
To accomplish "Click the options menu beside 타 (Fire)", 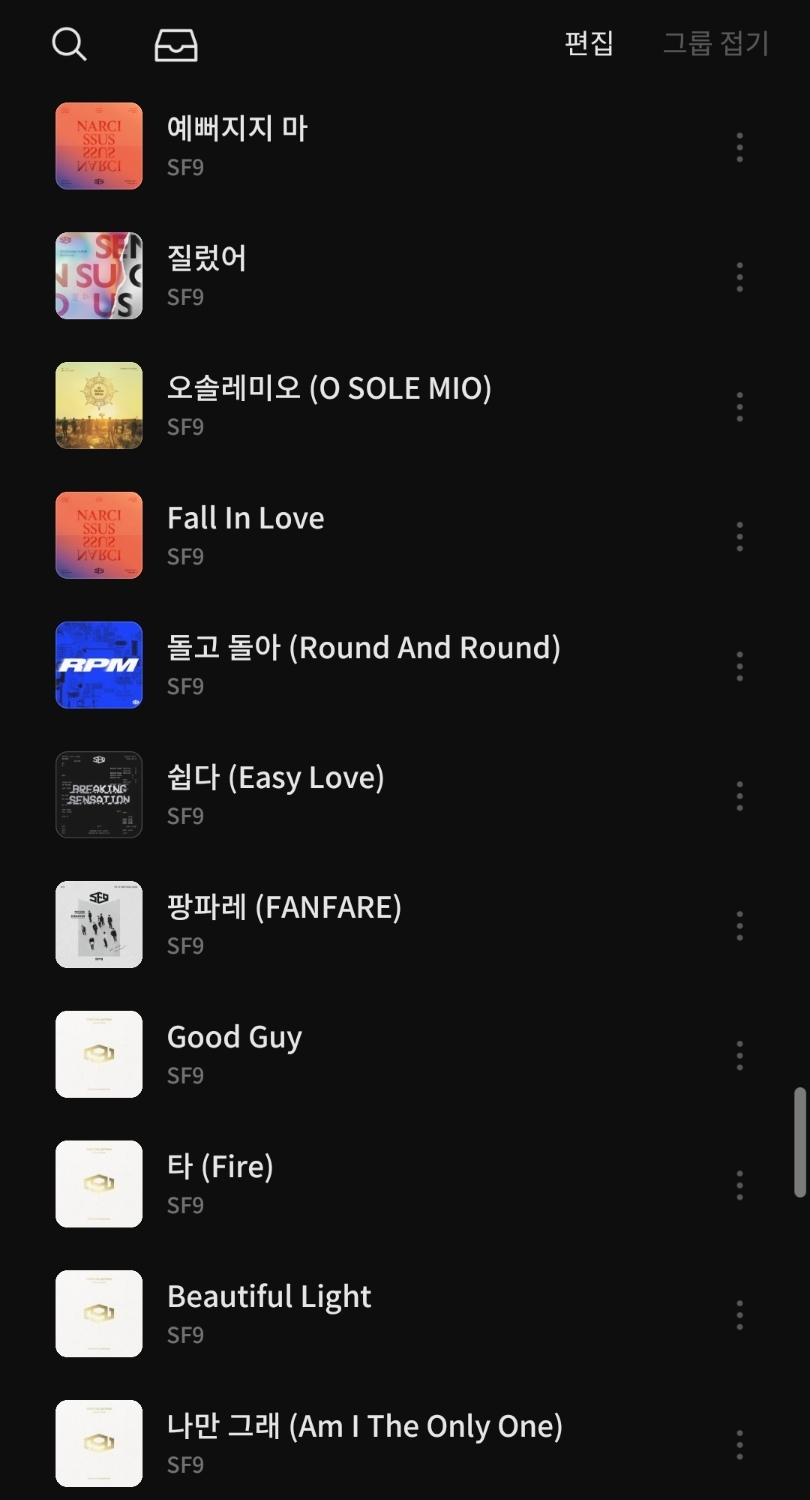I will [x=739, y=1184].
